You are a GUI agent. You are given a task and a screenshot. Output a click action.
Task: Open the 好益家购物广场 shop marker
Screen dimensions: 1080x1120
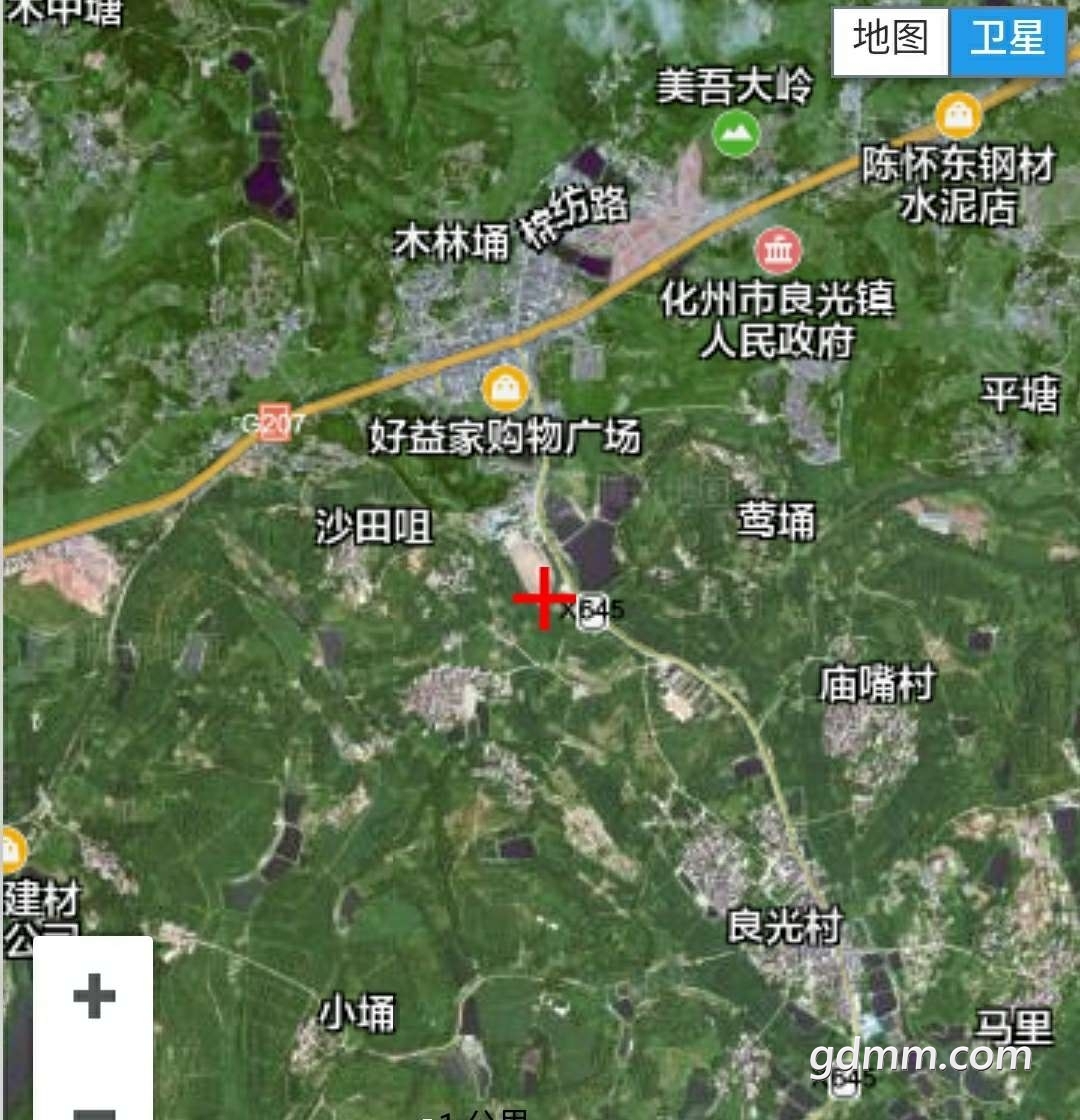(x=506, y=389)
